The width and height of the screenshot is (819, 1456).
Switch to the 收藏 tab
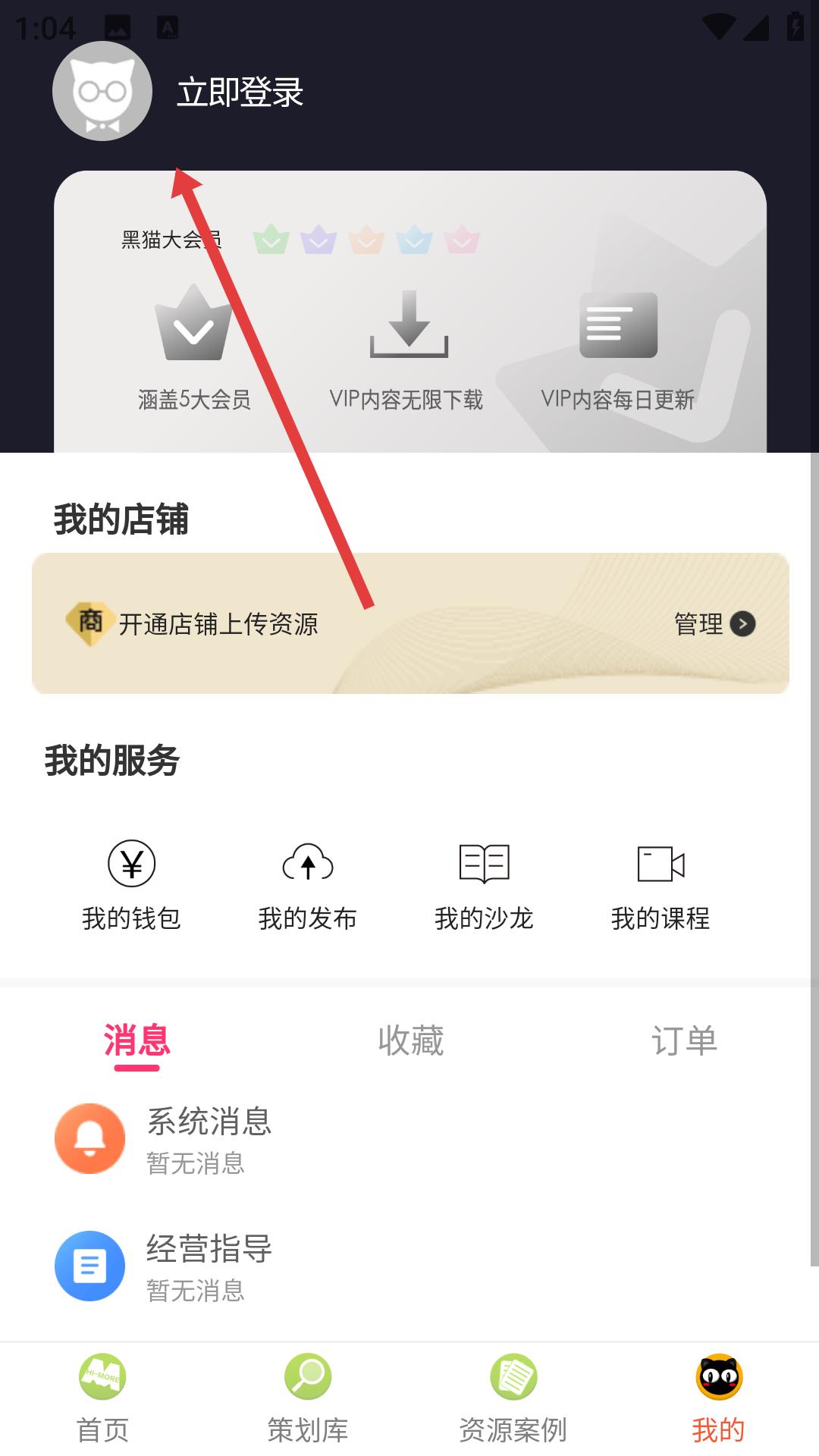coord(410,1040)
